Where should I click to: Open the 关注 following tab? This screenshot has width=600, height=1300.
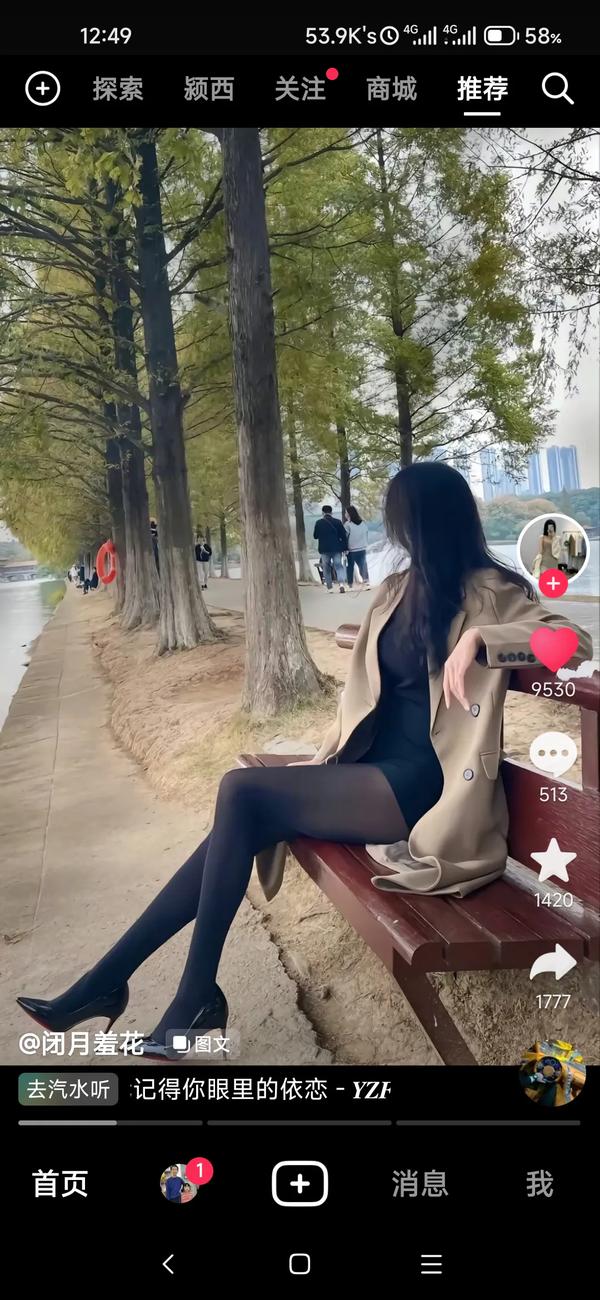300,89
